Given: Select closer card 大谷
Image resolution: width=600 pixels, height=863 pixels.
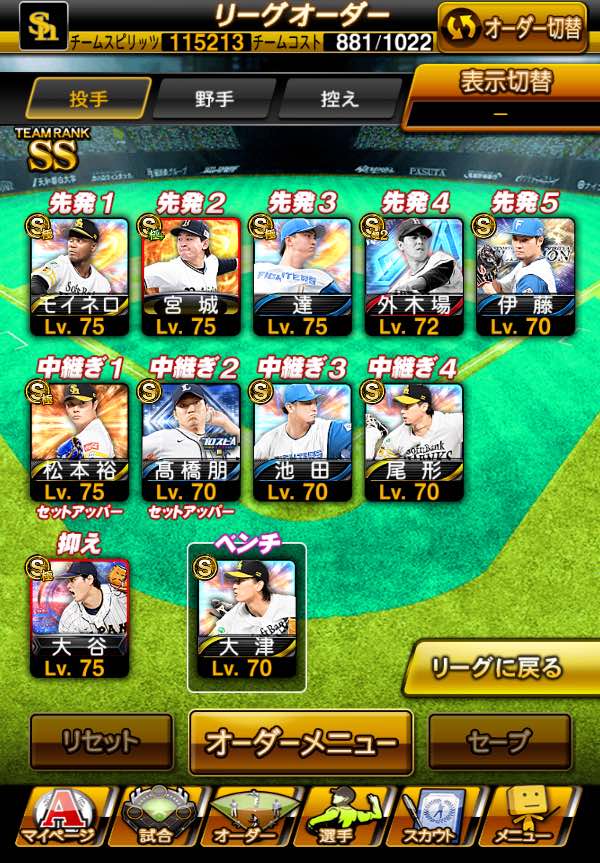Looking at the screenshot, I should 79,618.
